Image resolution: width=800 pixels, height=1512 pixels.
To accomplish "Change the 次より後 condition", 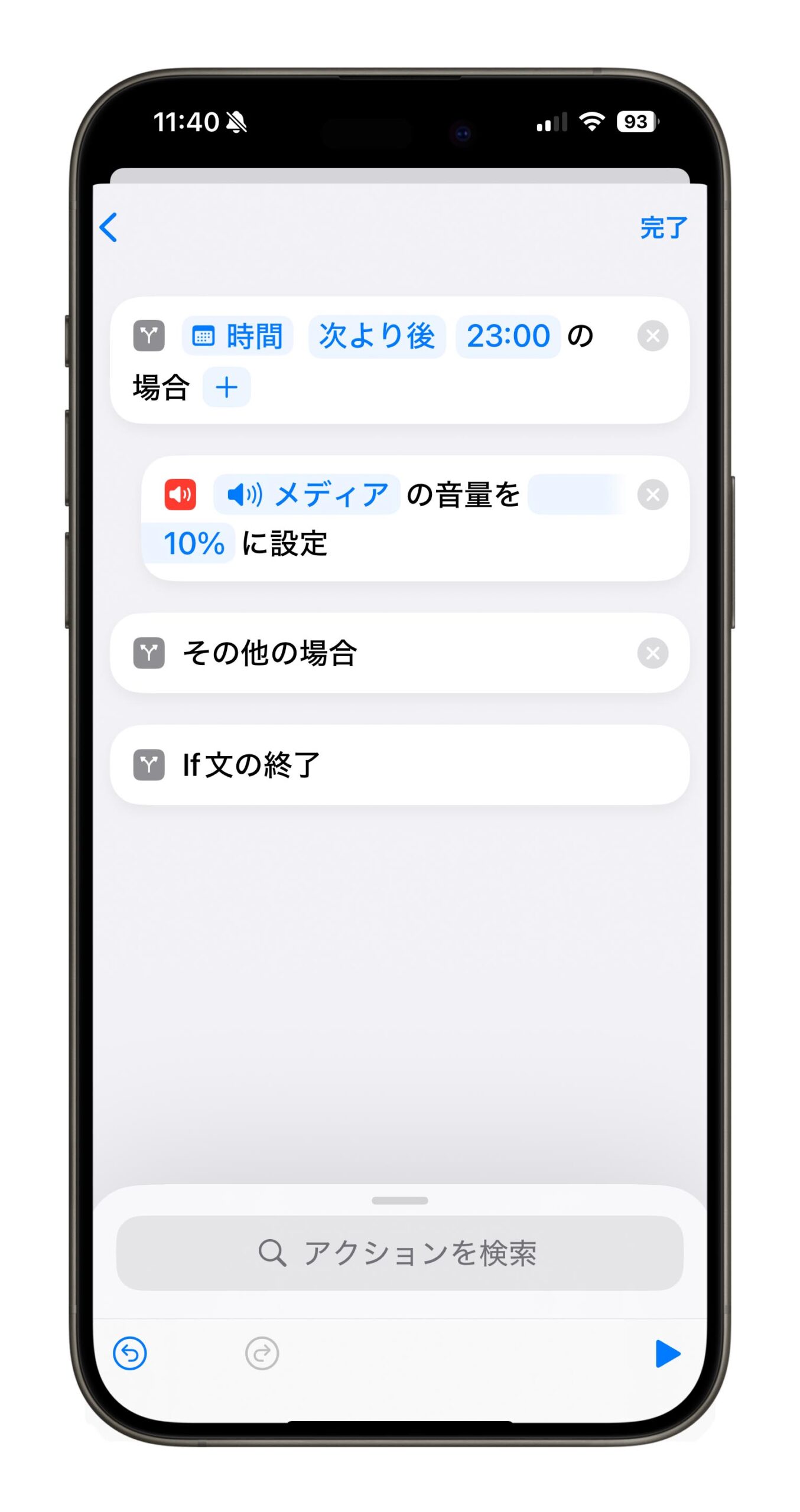I will (x=376, y=336).
